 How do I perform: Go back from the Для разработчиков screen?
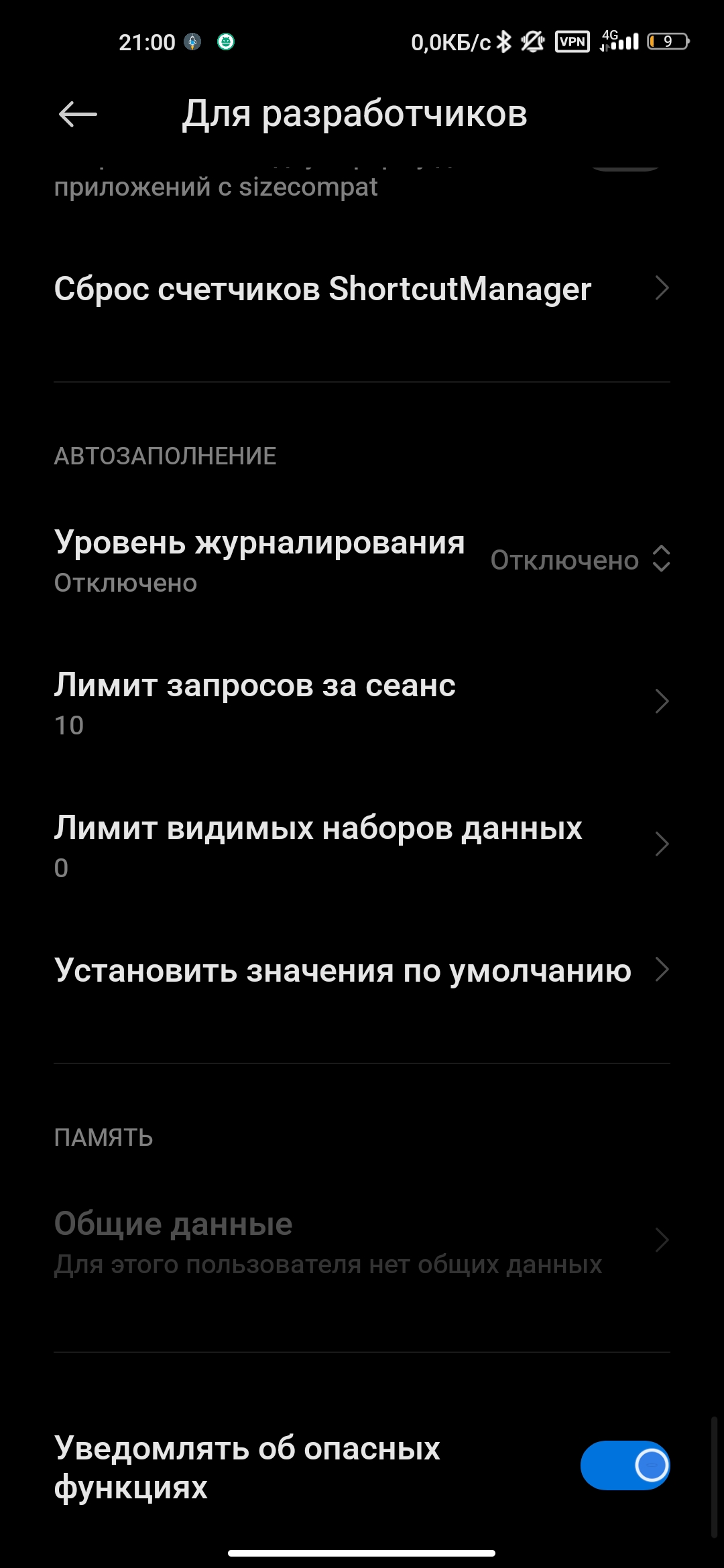(x=78, y=115)
